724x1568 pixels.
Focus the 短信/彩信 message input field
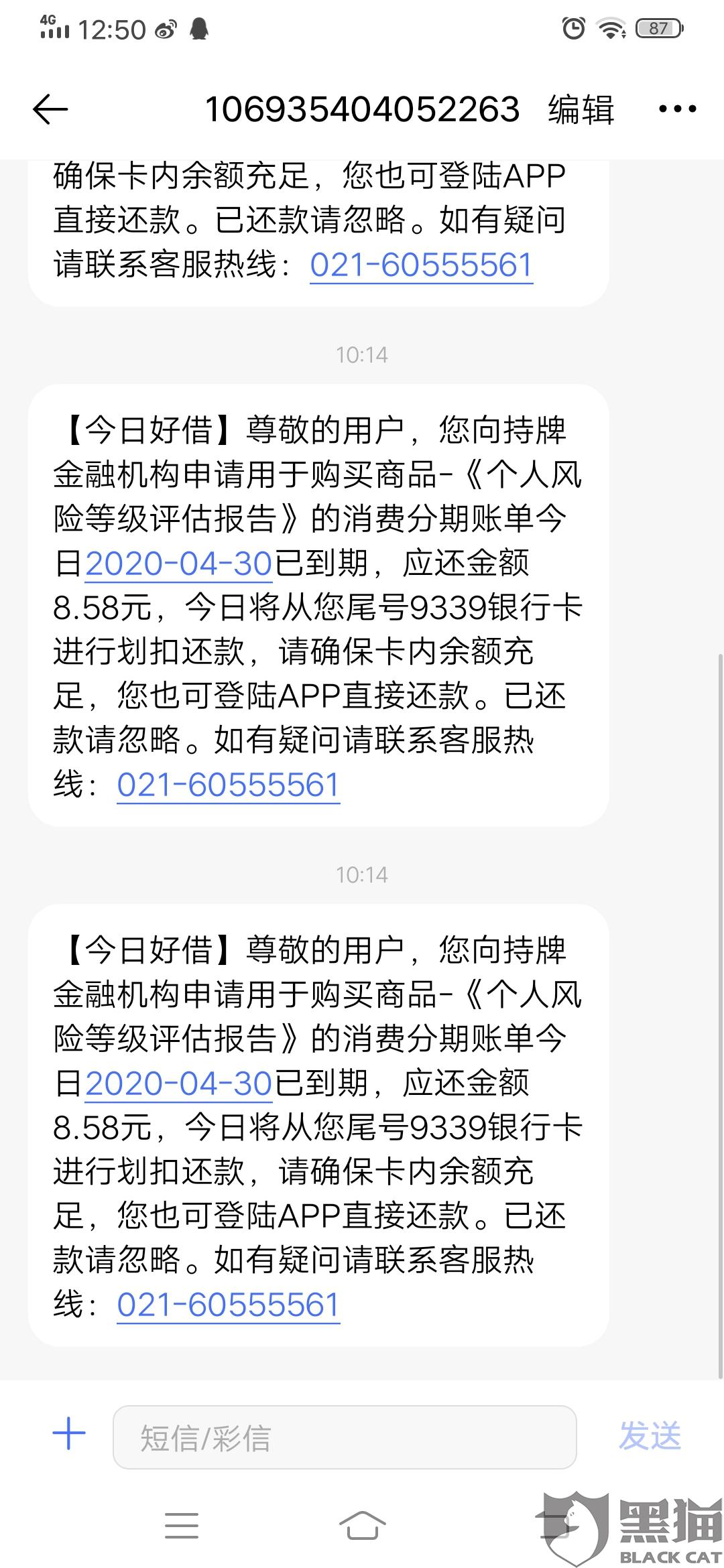pos(345,1437)
